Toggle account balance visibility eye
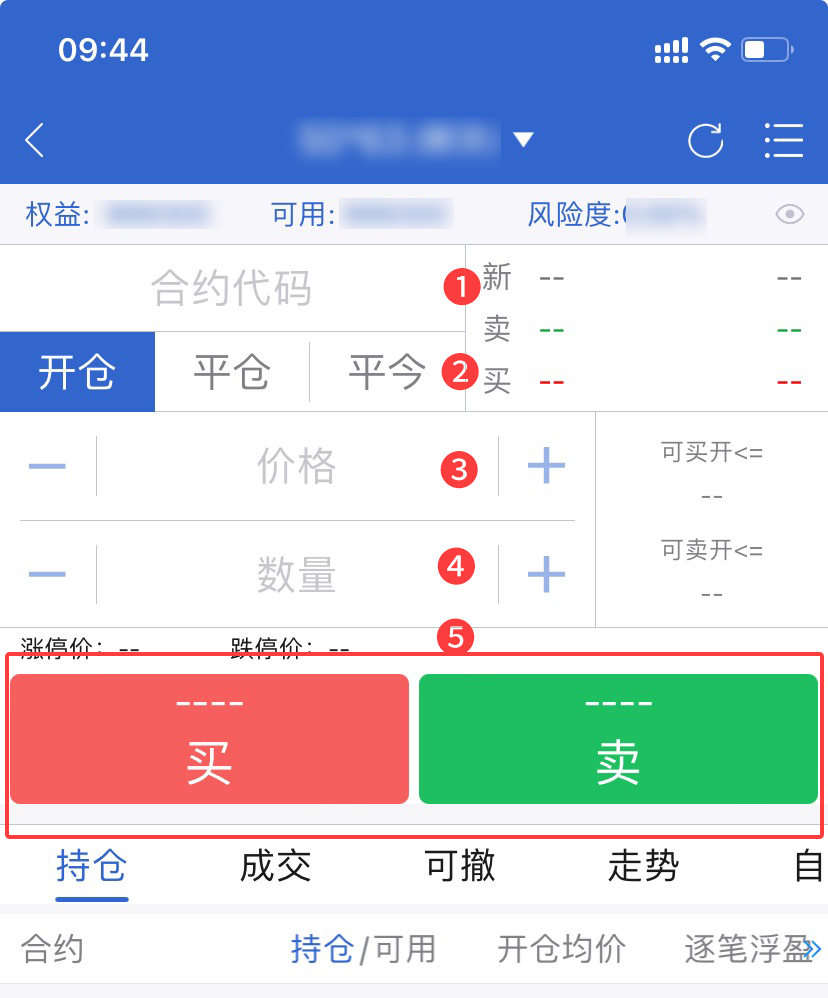828x998 pixels. tap(790, 214)
